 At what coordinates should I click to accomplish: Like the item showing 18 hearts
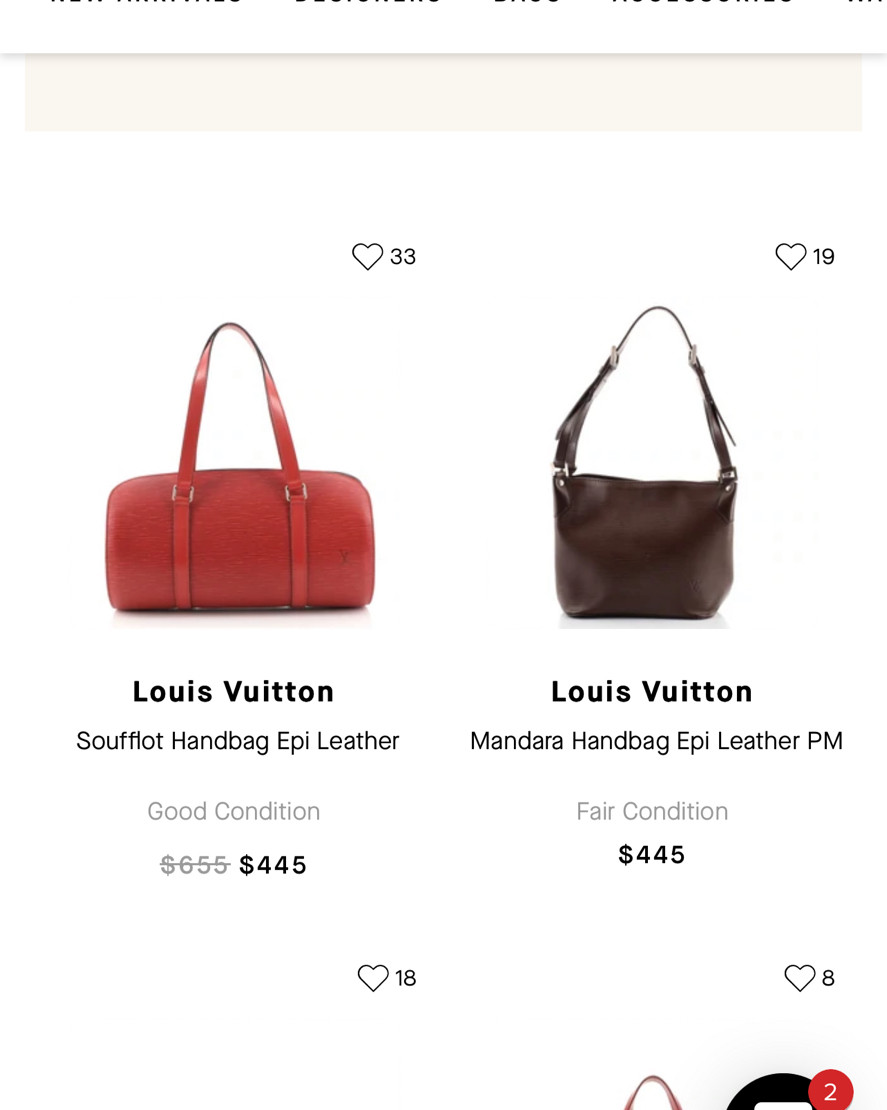coord(373,978)
